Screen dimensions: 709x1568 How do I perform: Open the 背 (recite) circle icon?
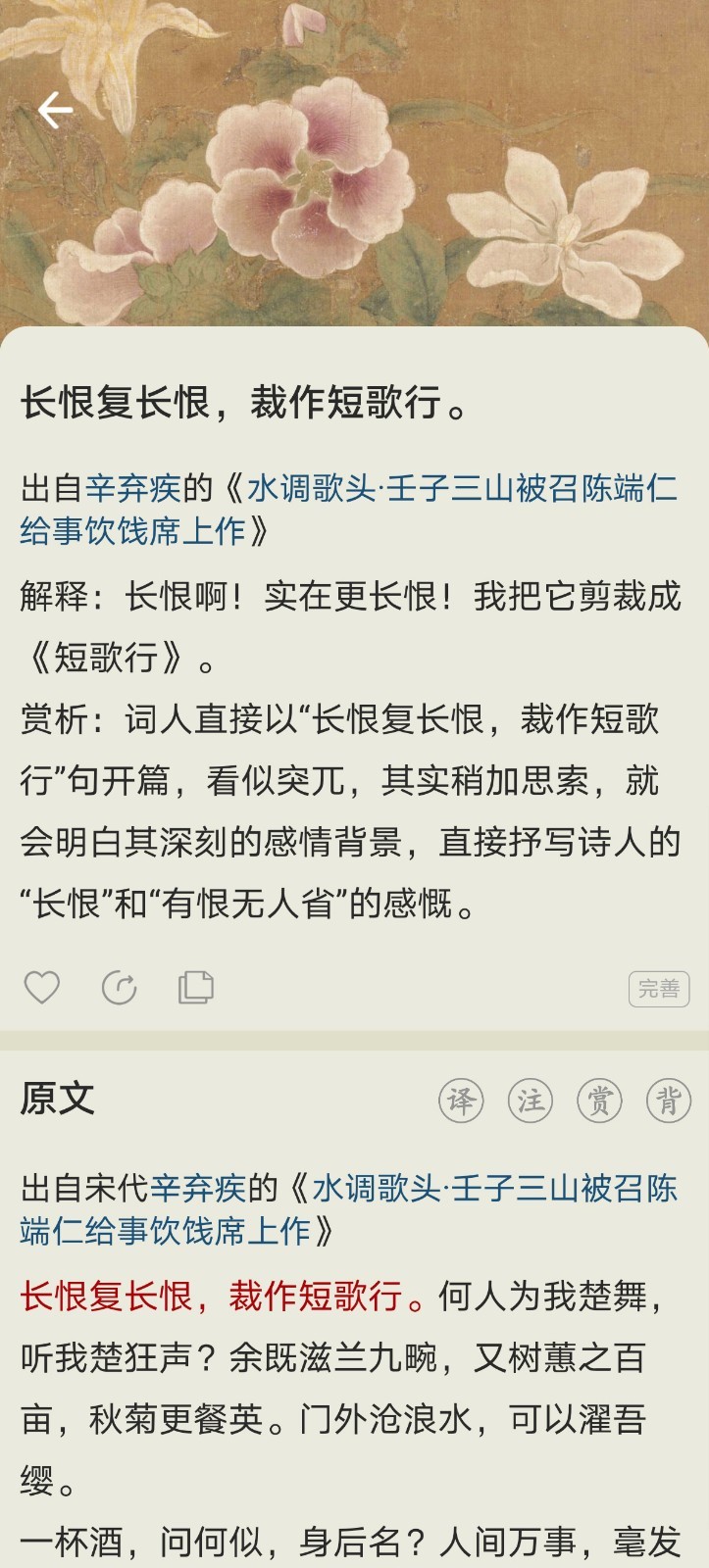tap(665, 1101)
